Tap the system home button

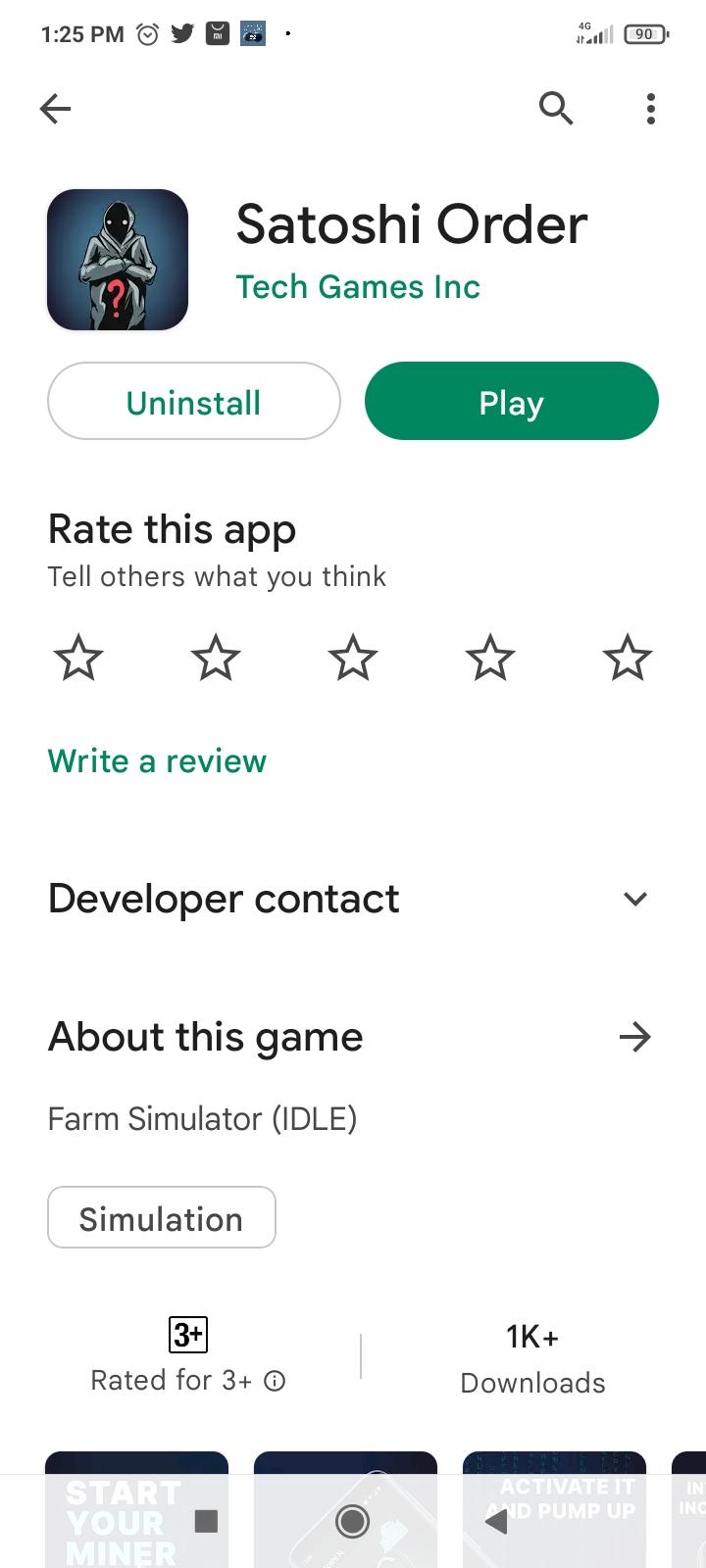click(x=353, y=1521)
